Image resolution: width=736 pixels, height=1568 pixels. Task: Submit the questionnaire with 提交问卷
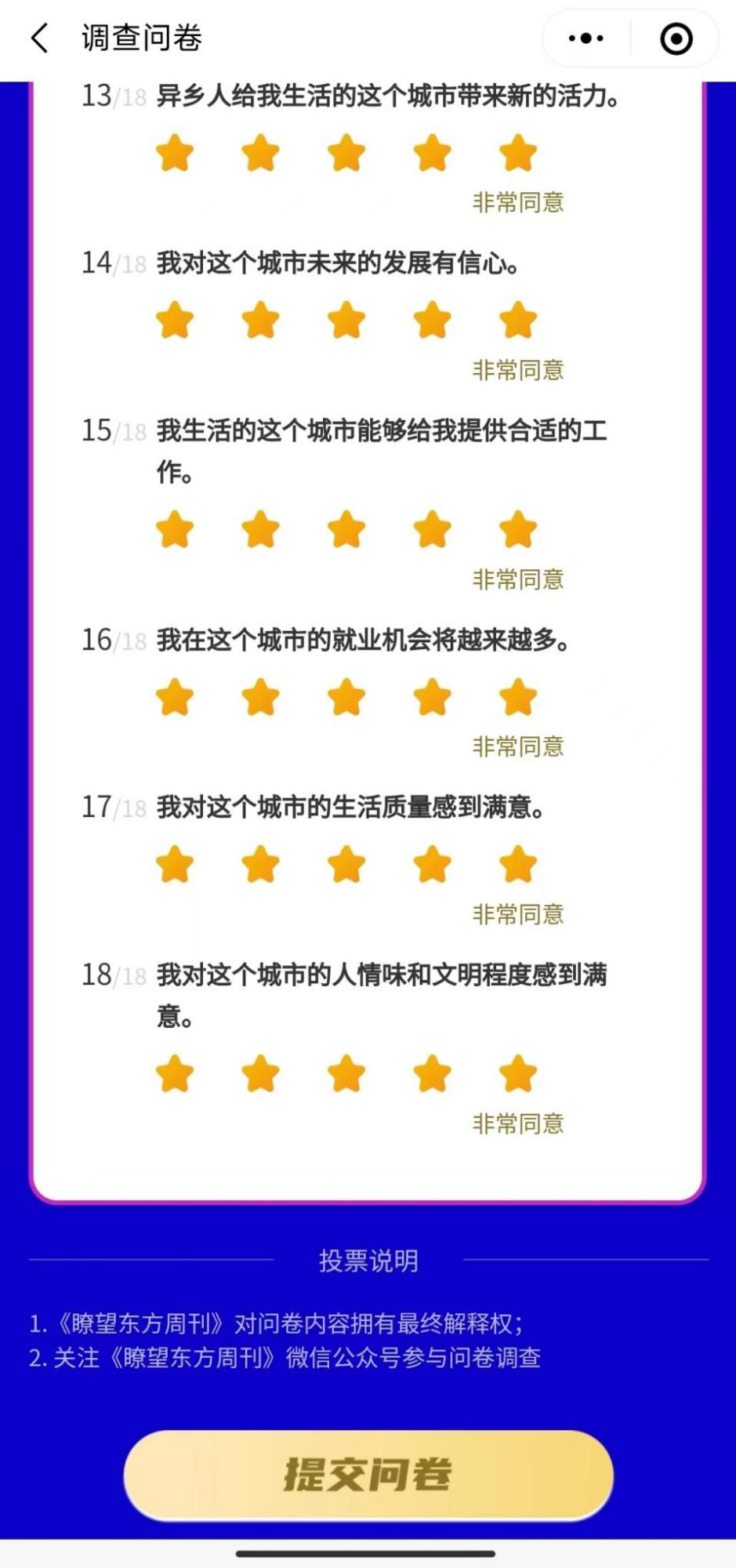tap(368, 1475)
